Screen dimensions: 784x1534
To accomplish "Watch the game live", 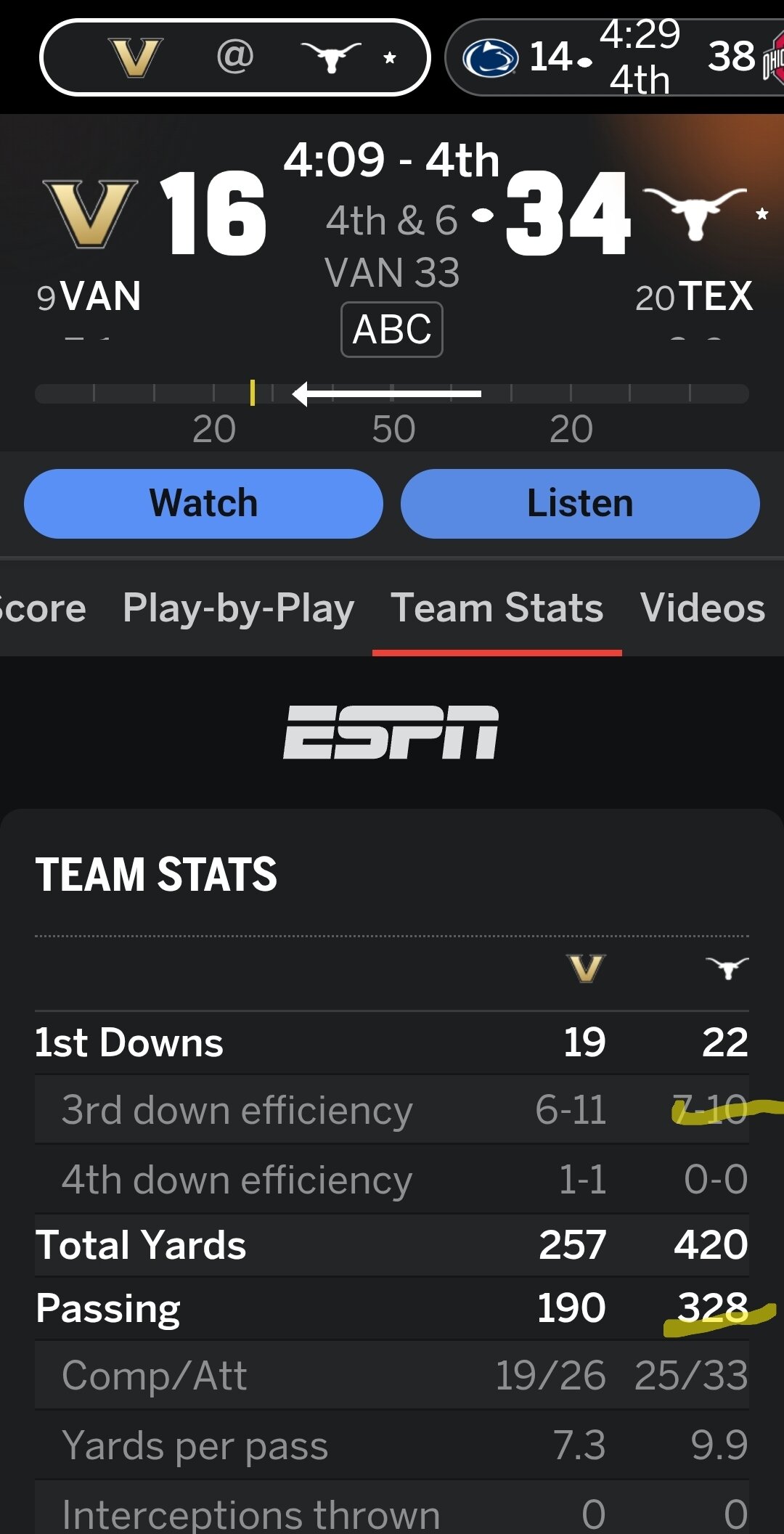I will [203, 503].
